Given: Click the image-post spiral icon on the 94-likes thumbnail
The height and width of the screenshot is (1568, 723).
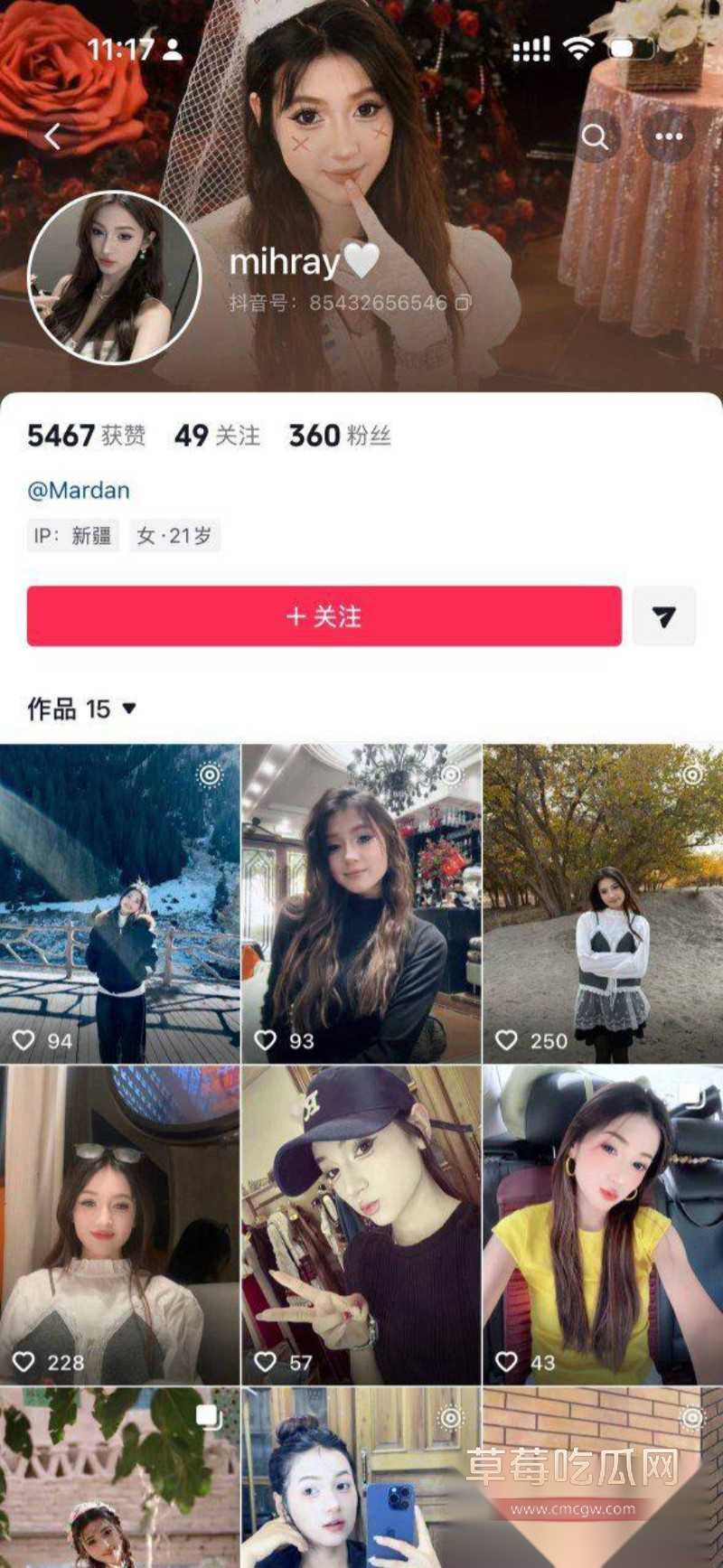Looking at the screenshot, I should (x=209, y=774).
